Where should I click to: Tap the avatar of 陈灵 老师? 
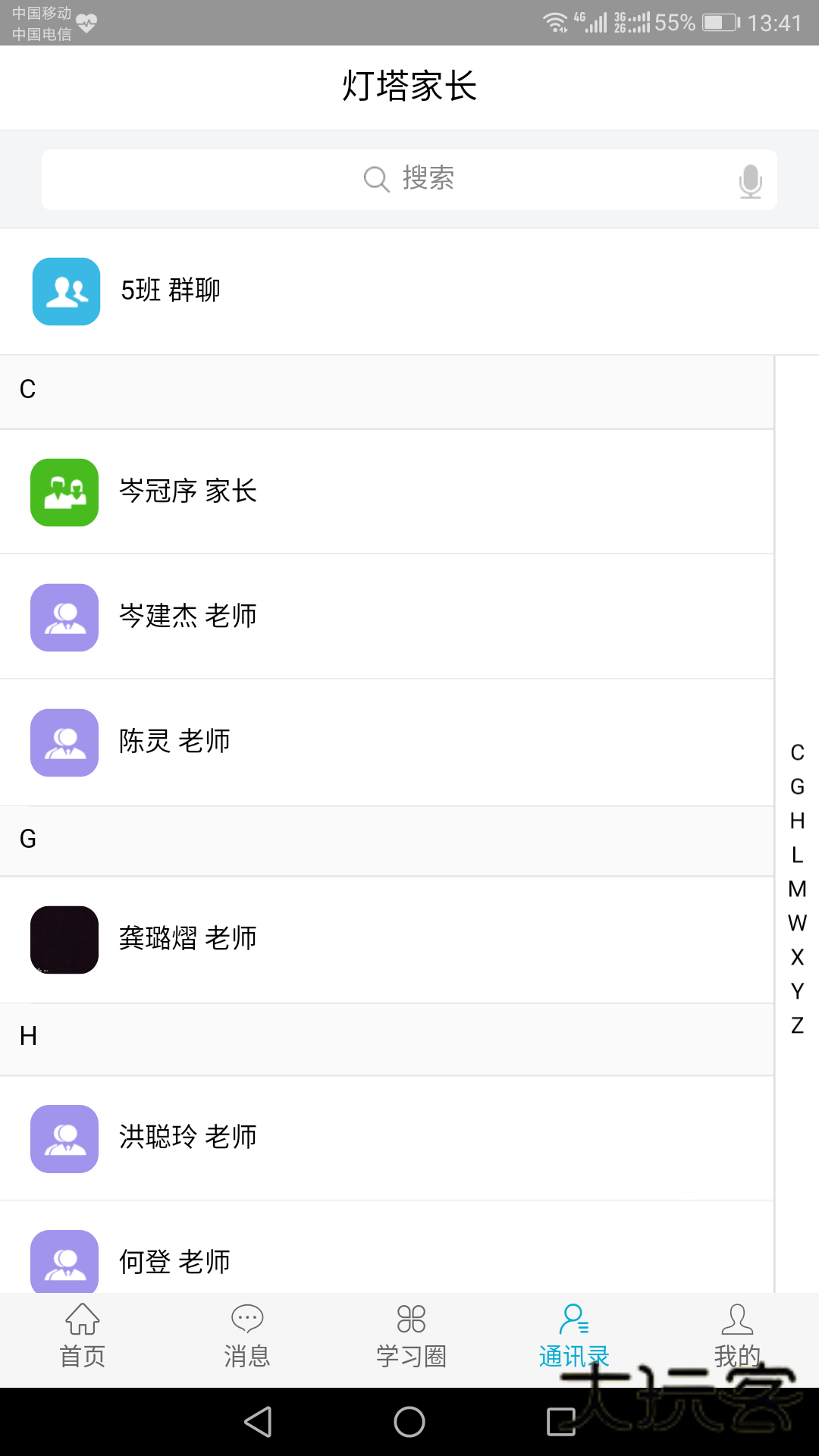coord(64,742)
